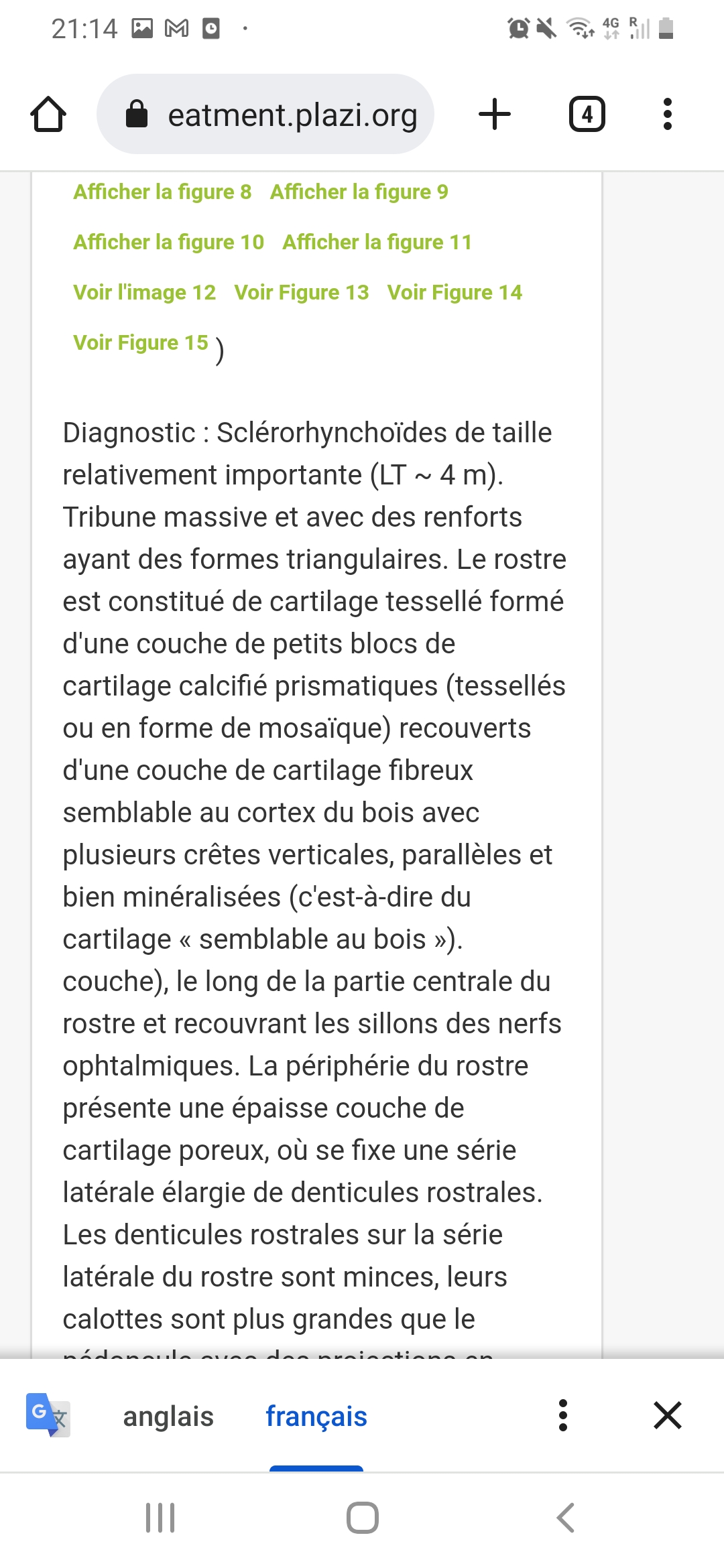Open the Voir Figure 13 link
Image resolution: width=724 pixels, height=1568 pixels.
[302, 293]
